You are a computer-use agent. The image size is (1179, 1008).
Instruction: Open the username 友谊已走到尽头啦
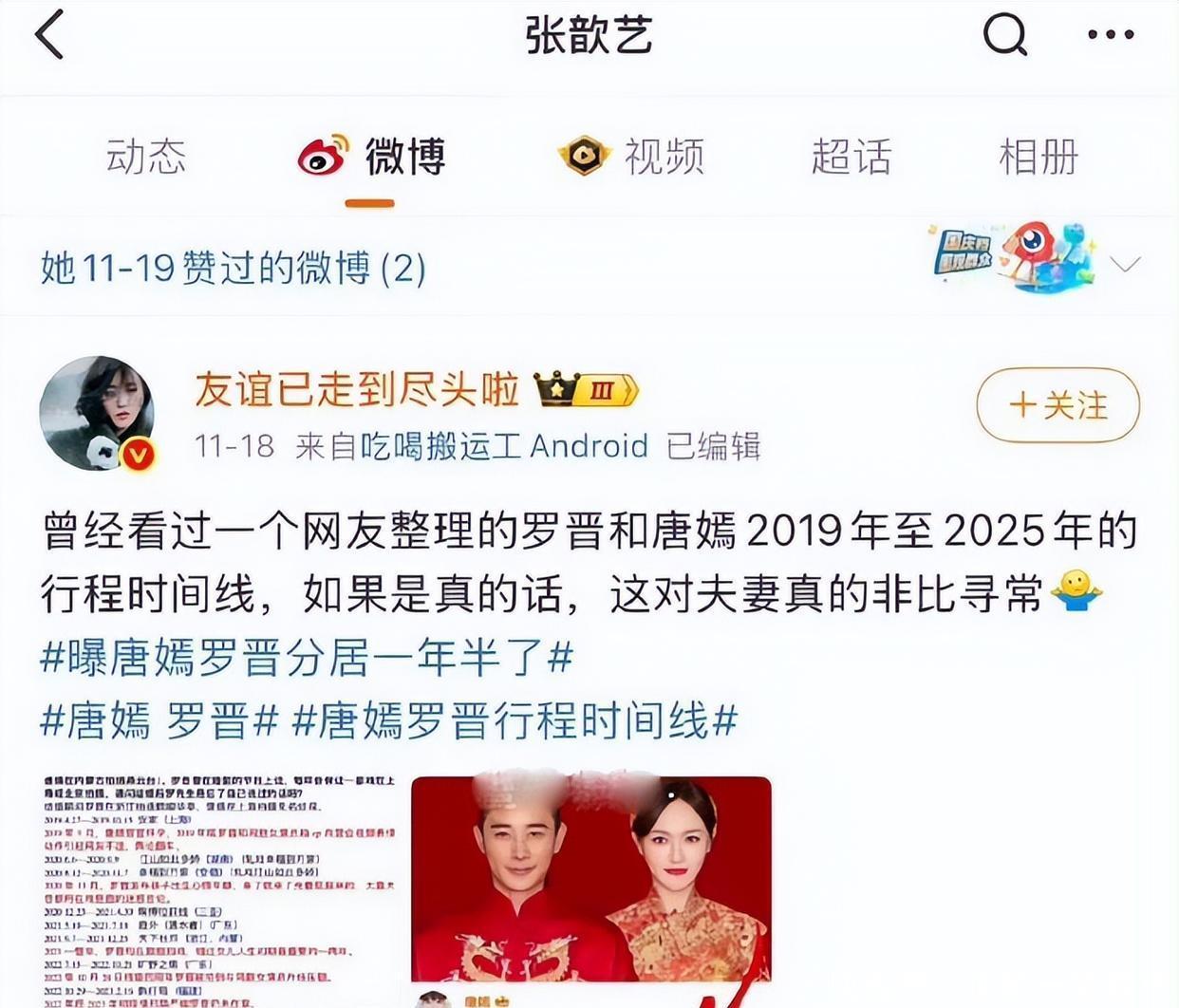[x=357, y=389]
